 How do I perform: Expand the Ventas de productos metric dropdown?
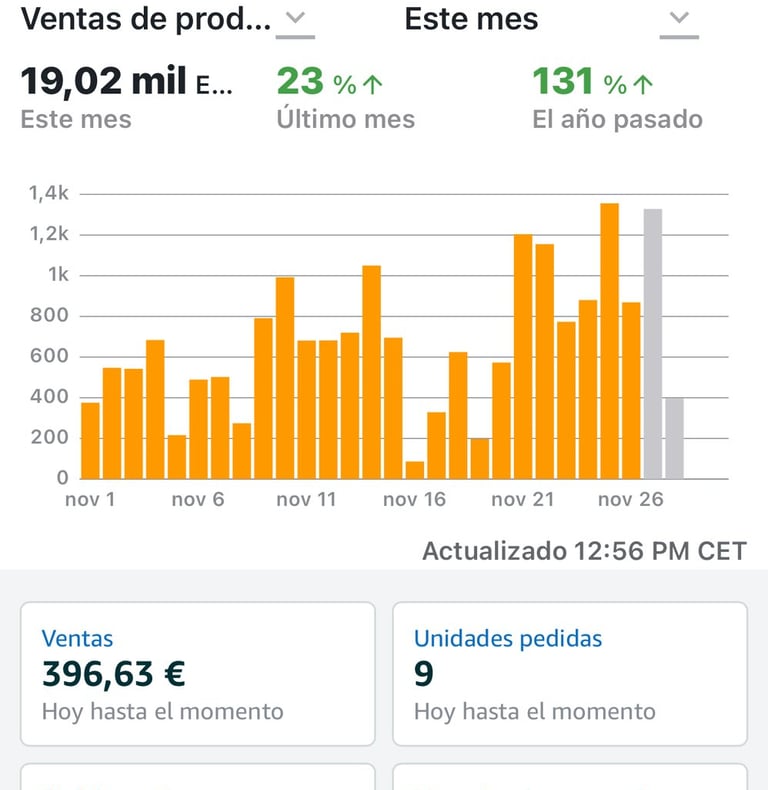pos(295,19)
